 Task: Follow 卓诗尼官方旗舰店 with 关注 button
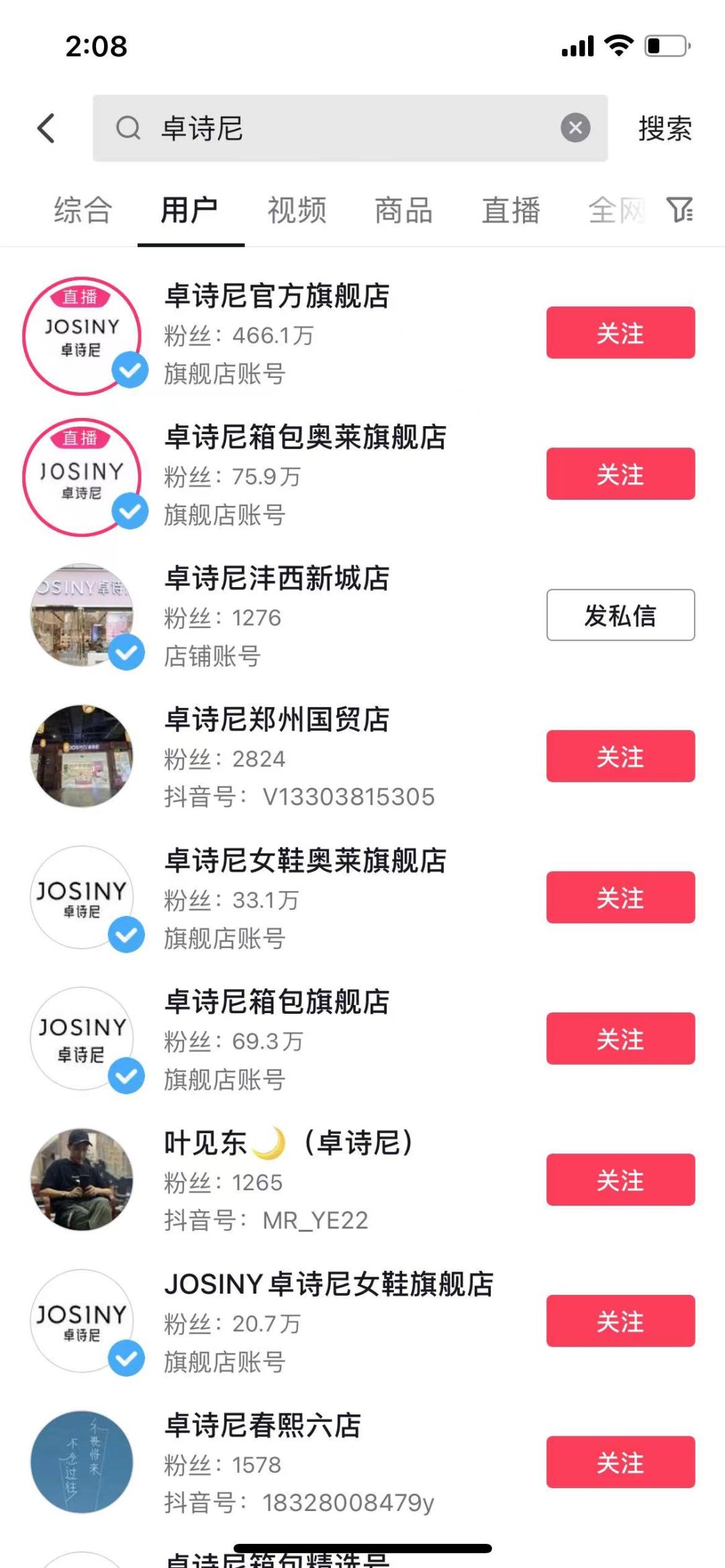point(620,332)
